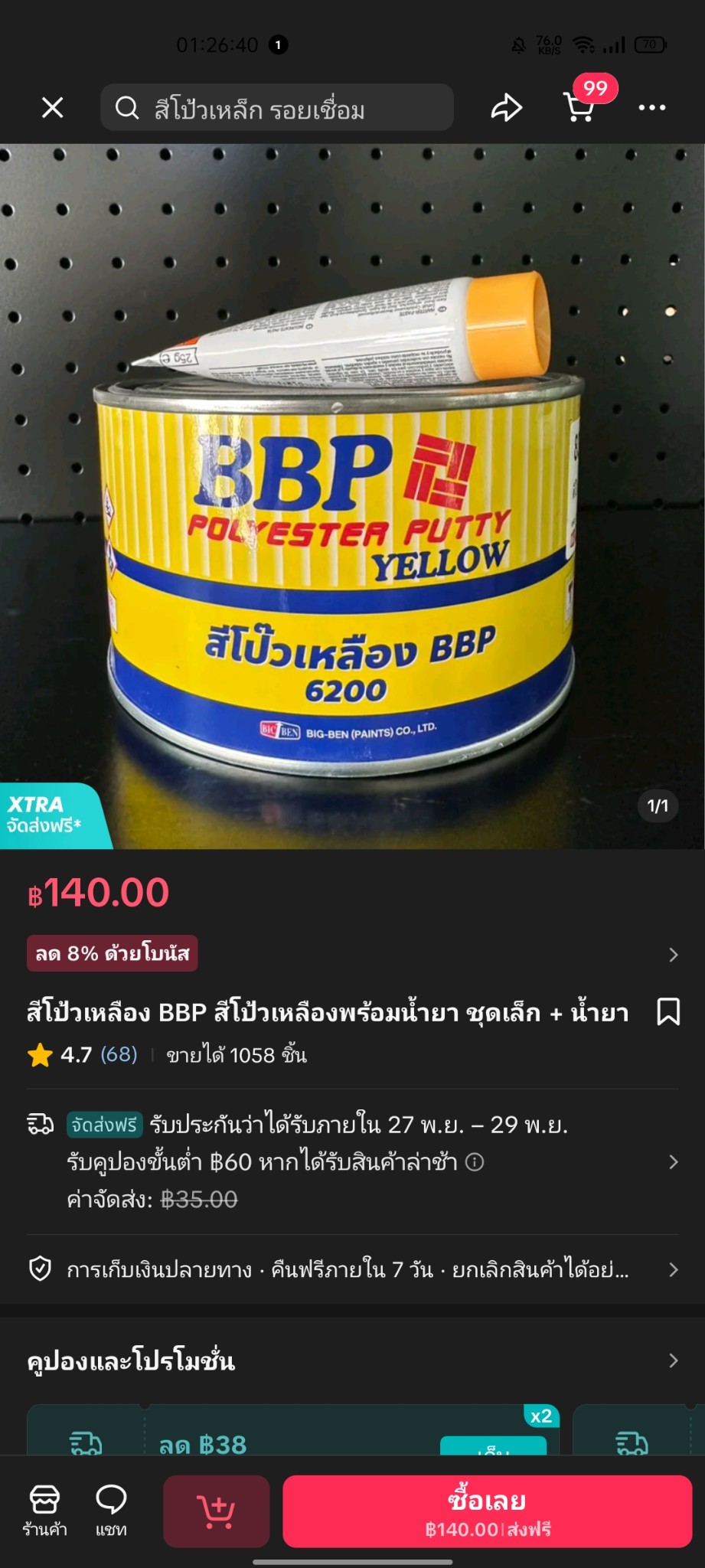Screen dimensions: 705x1568
Task: Bookmark this product
Action: [x=668, y=1012]
